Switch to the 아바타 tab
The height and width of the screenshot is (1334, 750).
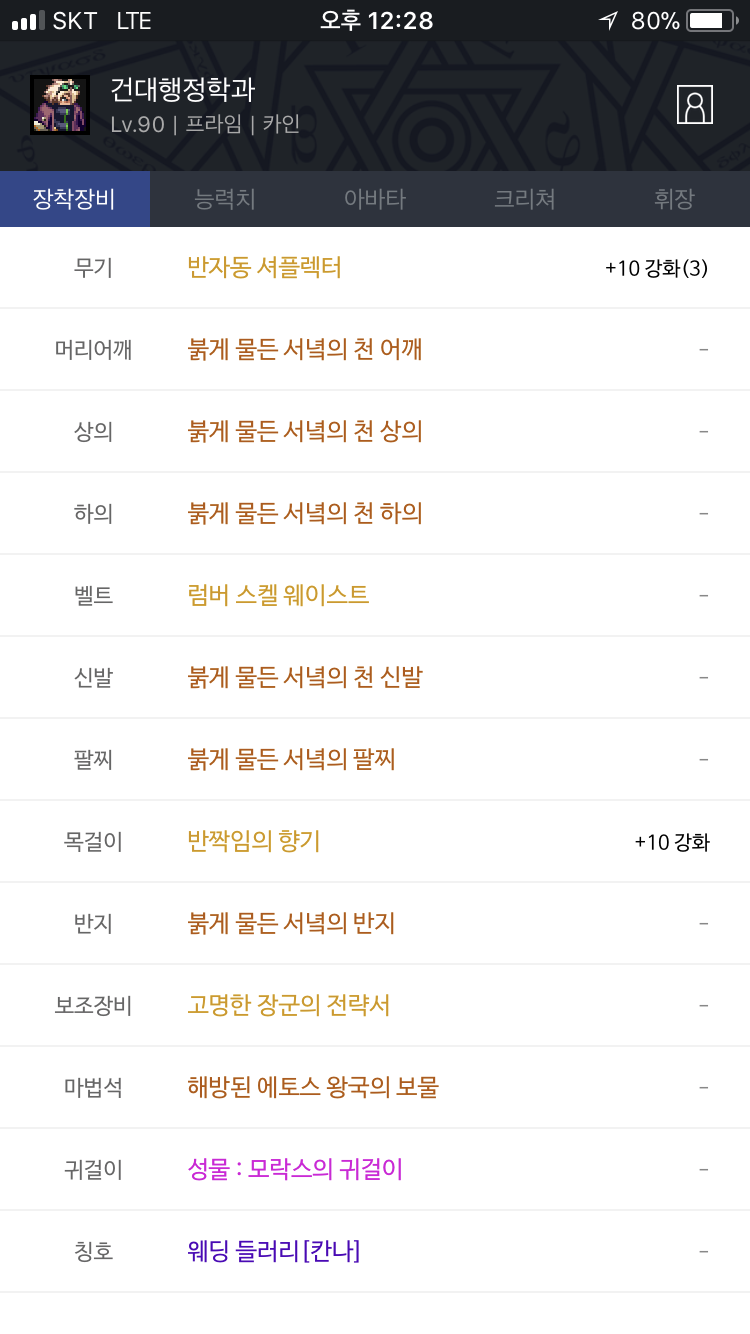click(375, 199)
